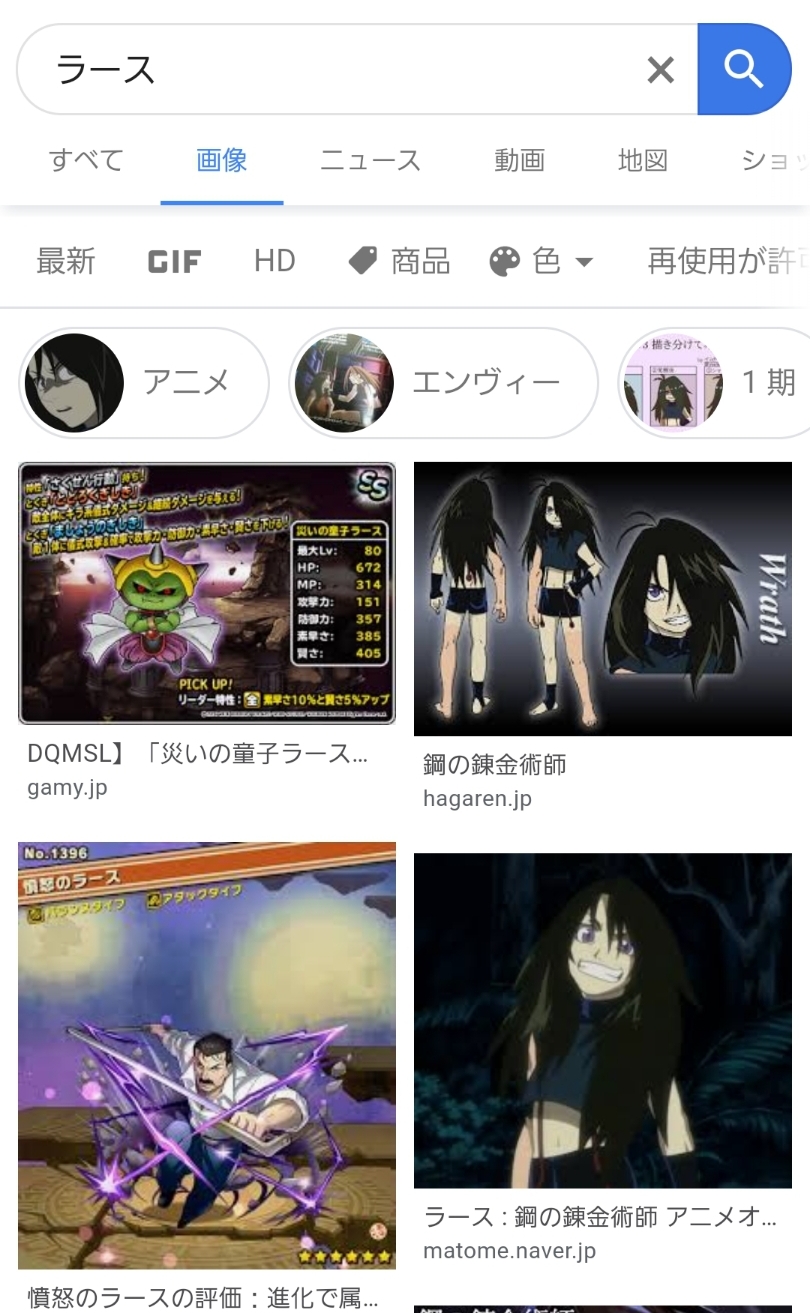
Task: Apply the HD image filter
Action: [274, 262]
